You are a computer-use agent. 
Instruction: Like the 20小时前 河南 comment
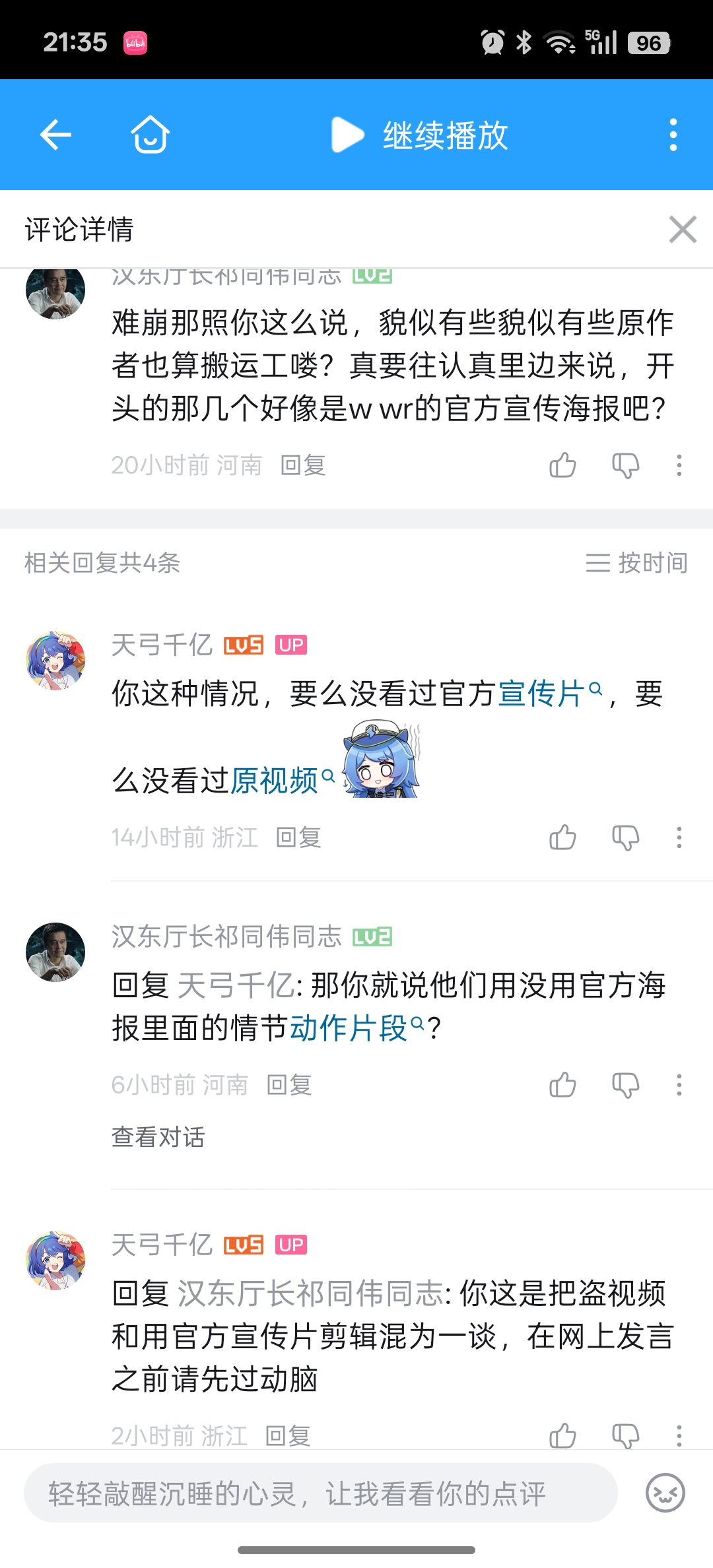562,465
